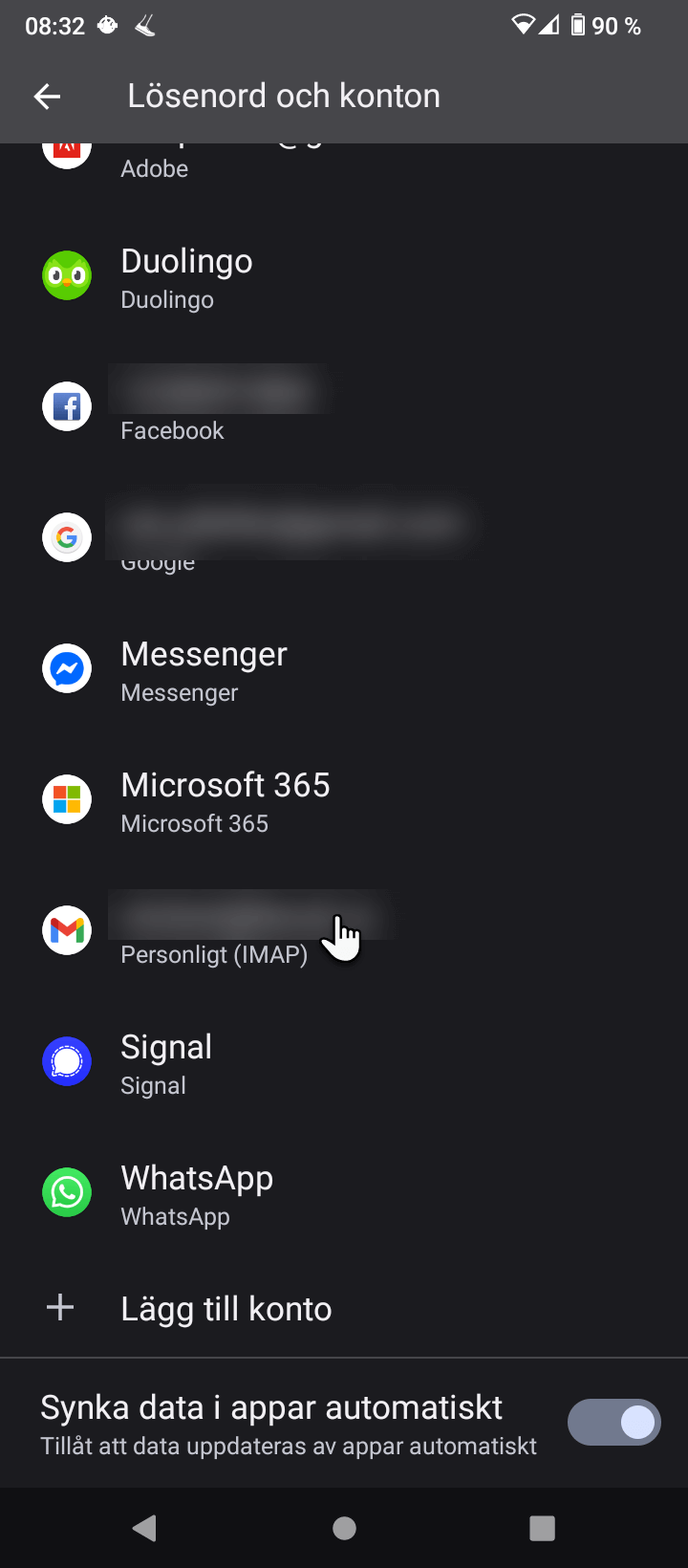The image size is (688, 1568).
Task: Select the Facebook account icon
Action: point(66,405)
